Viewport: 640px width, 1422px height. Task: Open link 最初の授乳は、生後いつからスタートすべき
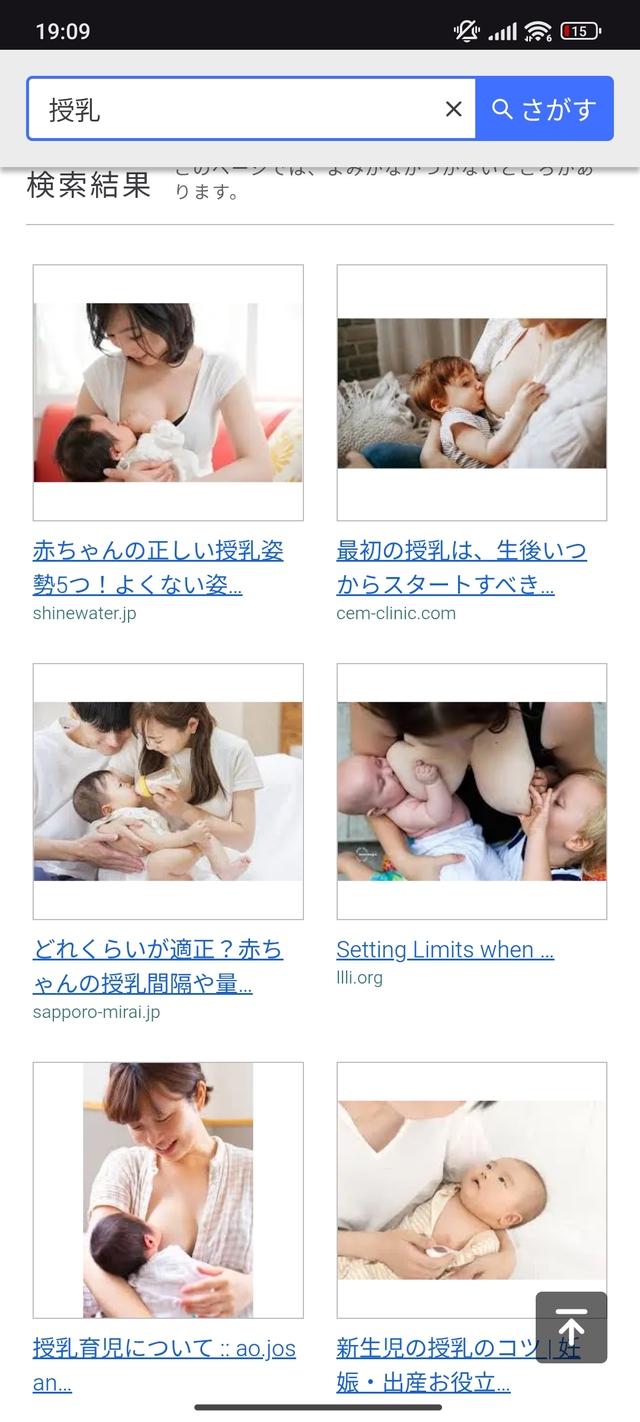(x=461, y=566)
